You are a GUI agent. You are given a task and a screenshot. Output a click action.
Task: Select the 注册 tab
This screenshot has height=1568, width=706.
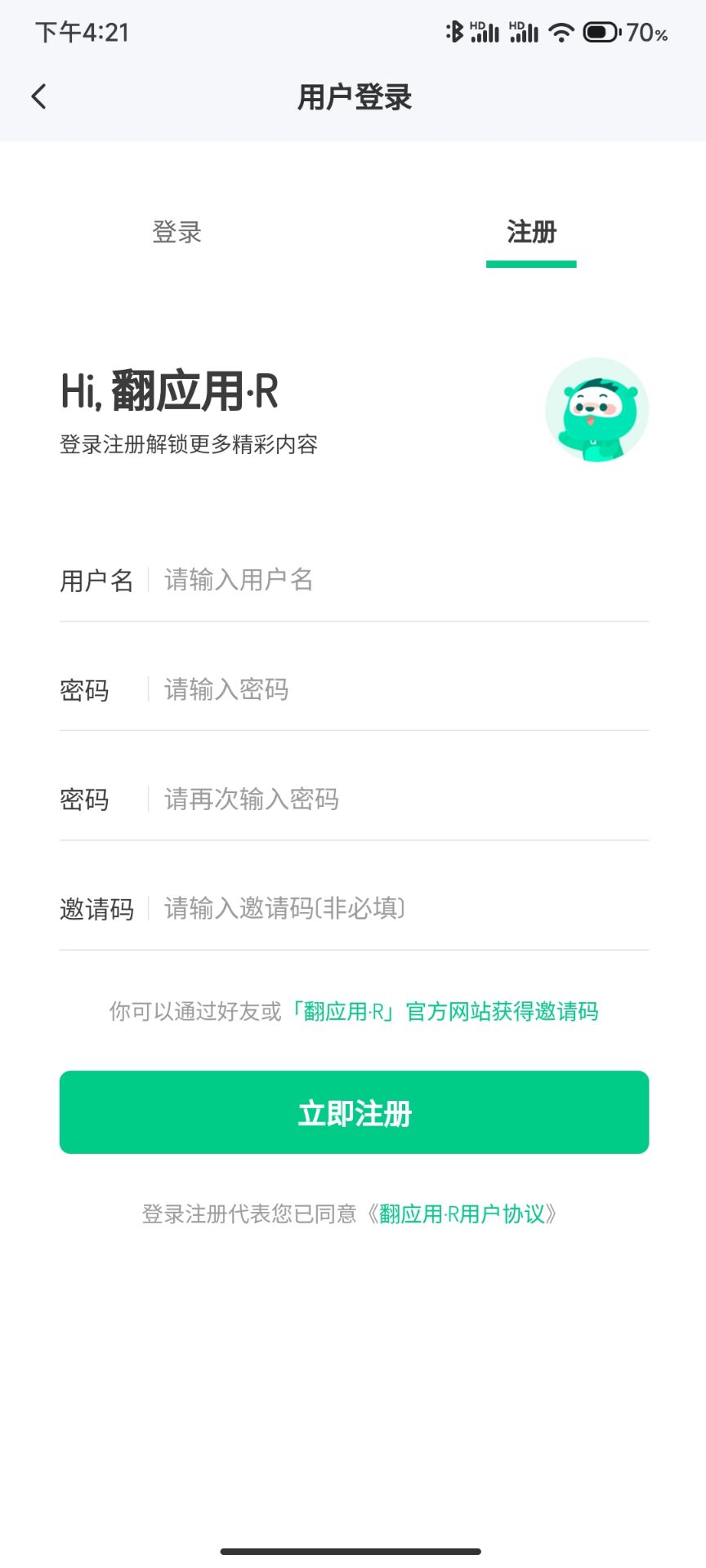pos(531,232)
